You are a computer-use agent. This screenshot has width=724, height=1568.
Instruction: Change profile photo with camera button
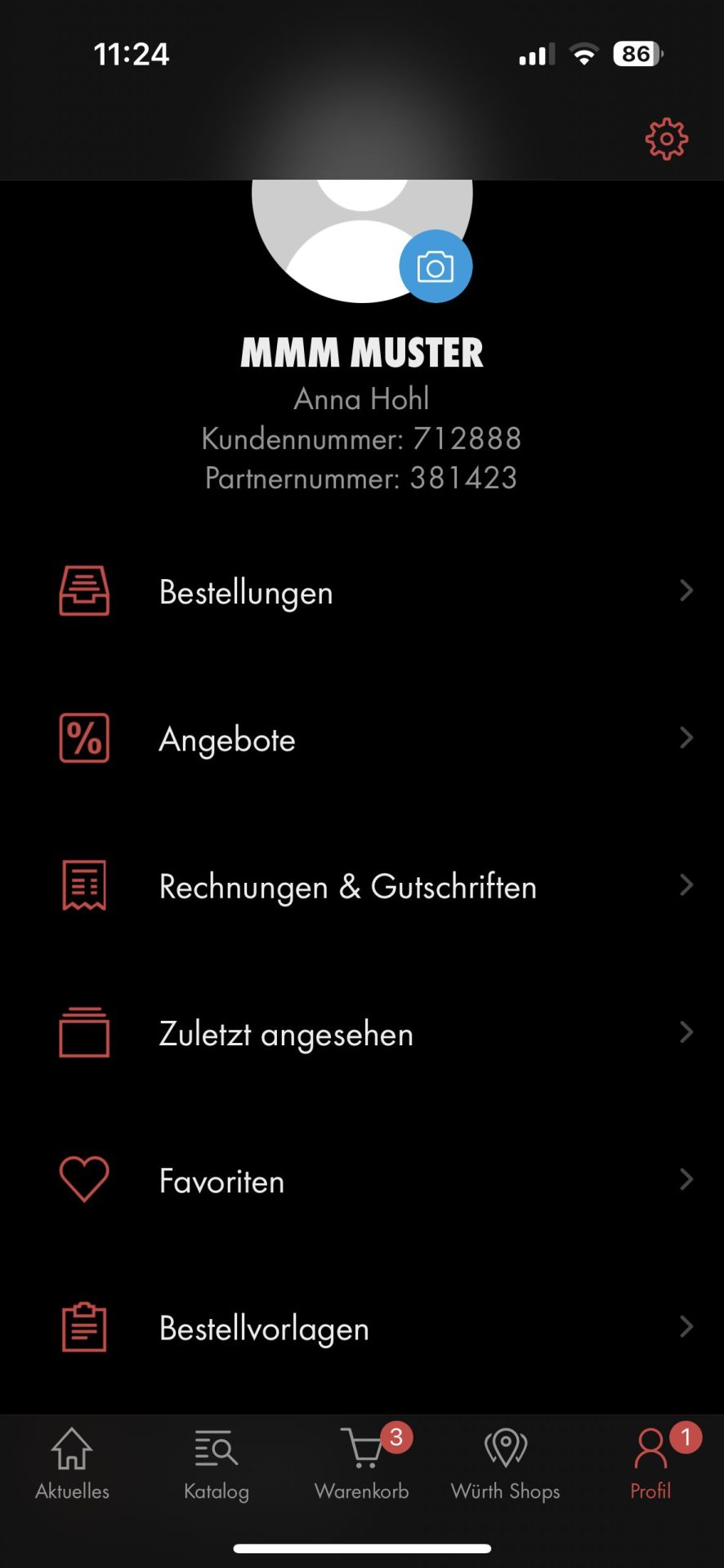pyautogui.click(x=436, y=266)
